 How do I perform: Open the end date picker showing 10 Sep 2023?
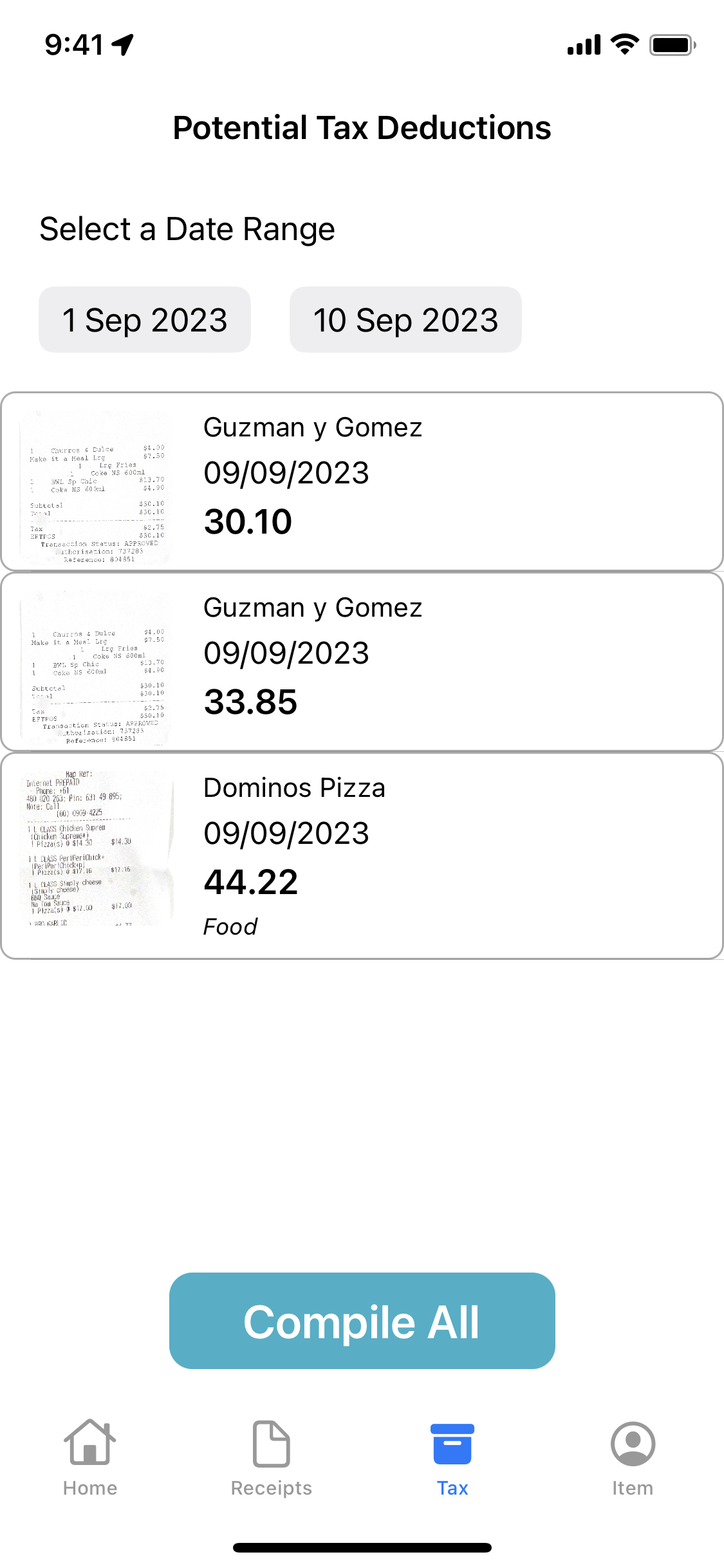405,319
